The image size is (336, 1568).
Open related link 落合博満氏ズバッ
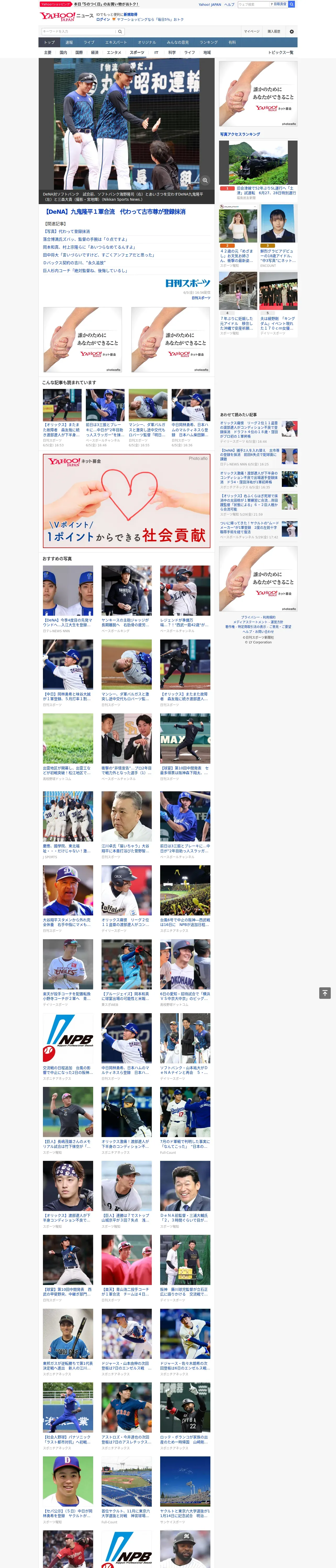tap(85, 239)
